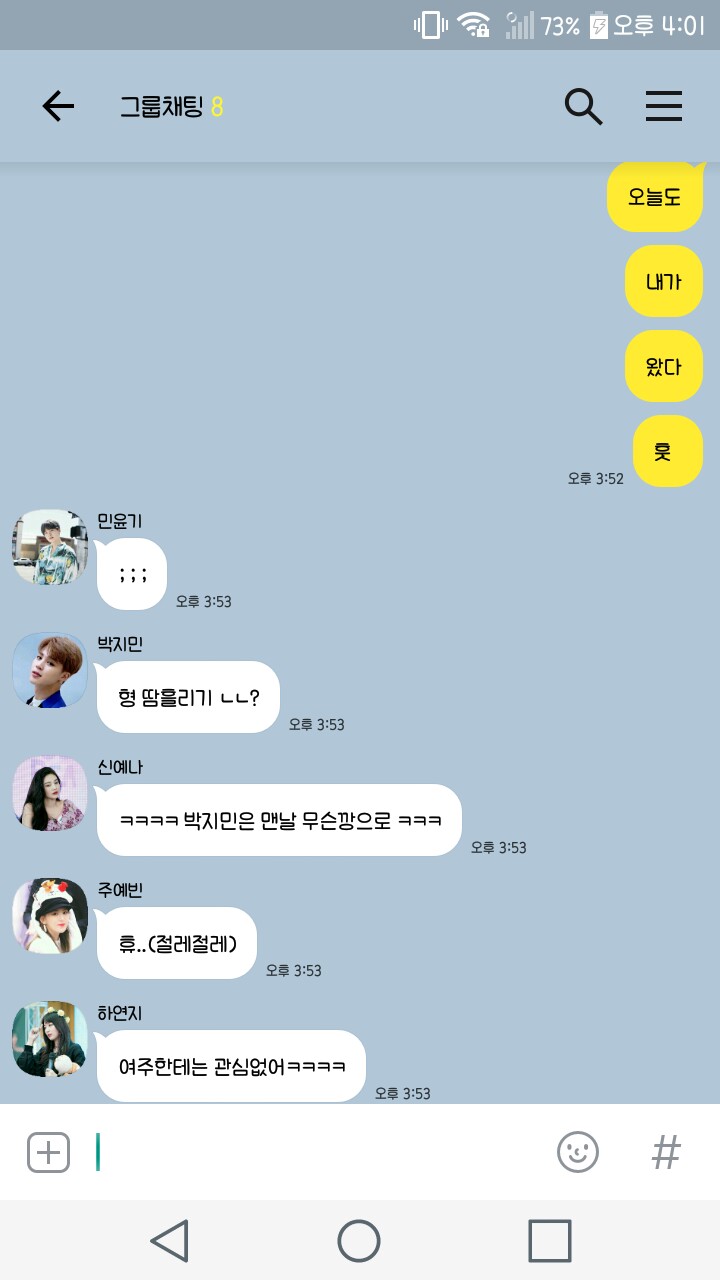
Task: Open 민윤기's profile picture
Action: (x=50, y=547)
